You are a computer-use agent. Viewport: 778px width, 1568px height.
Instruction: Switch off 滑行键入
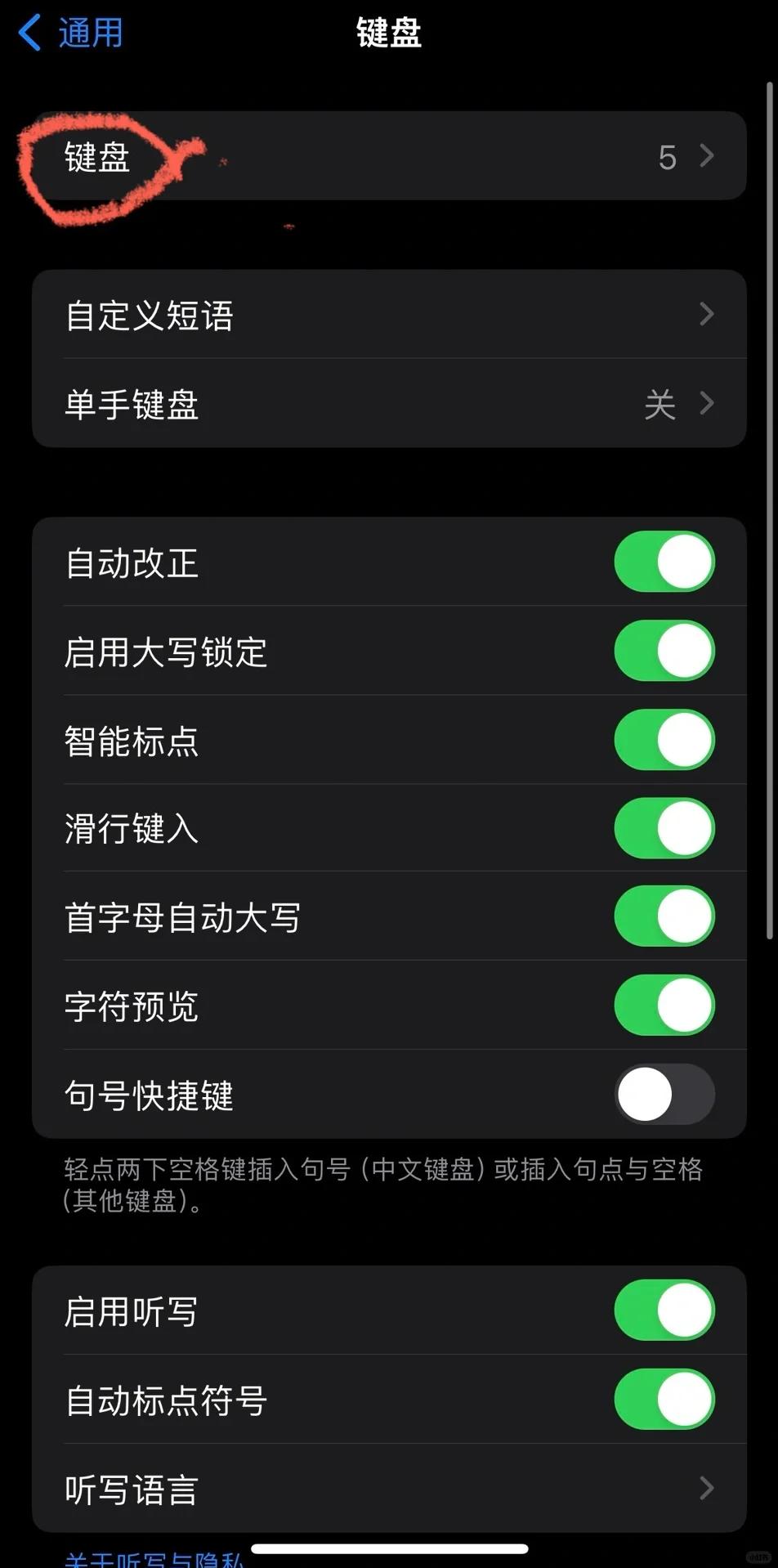(664, 829)
